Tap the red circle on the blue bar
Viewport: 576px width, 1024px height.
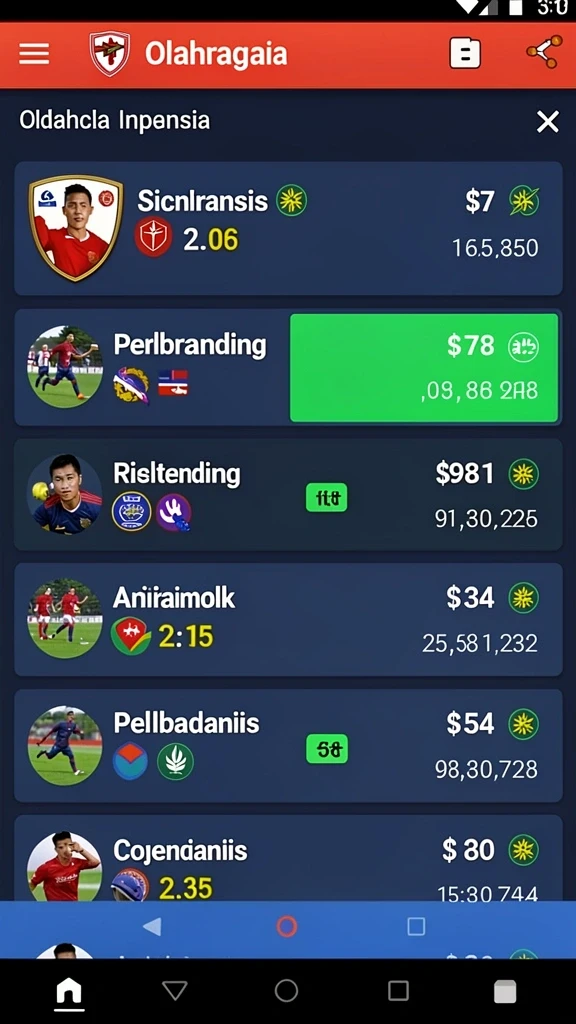tap(286, 926)
